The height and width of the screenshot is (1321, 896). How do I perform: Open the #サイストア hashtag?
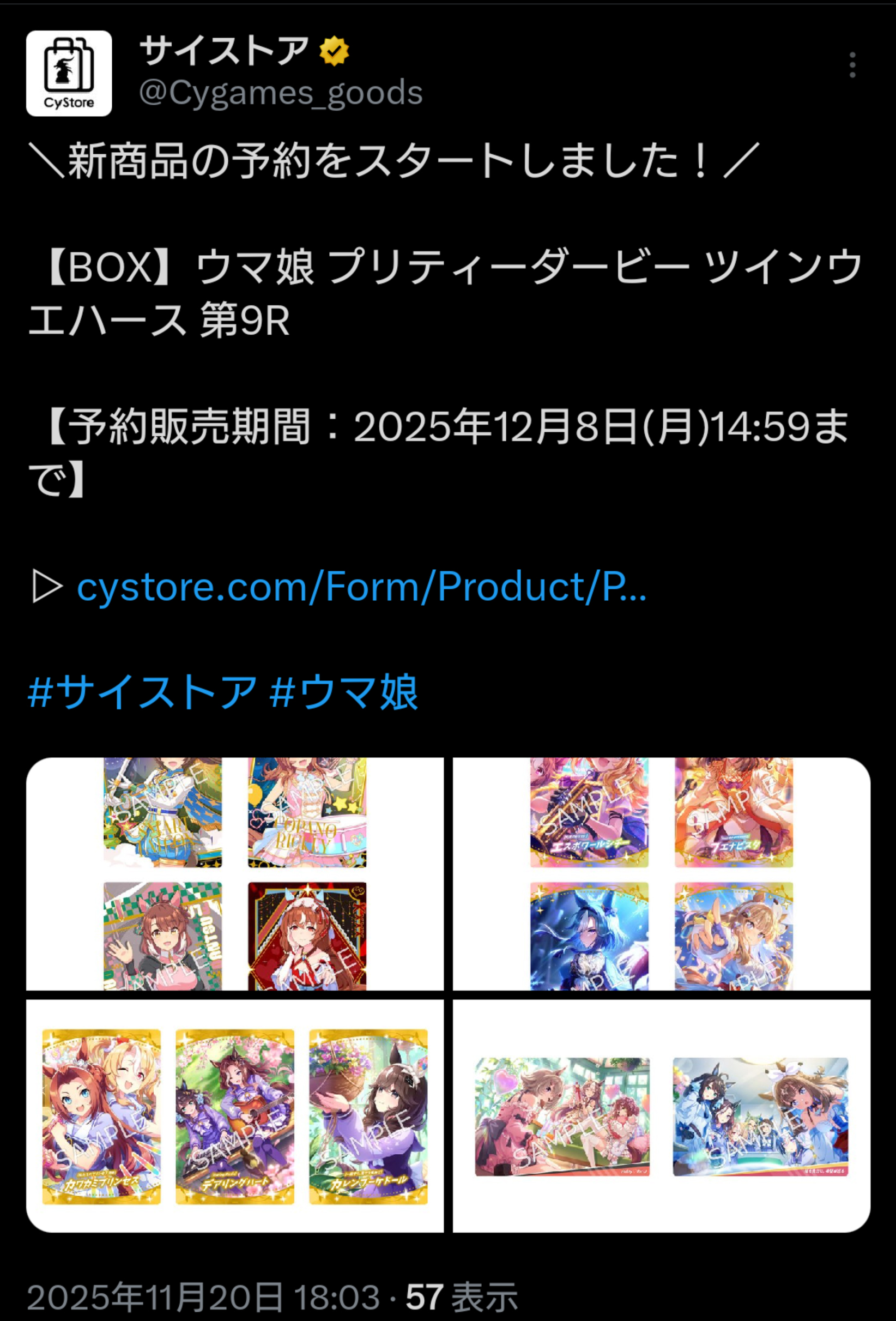pos(142,692)
